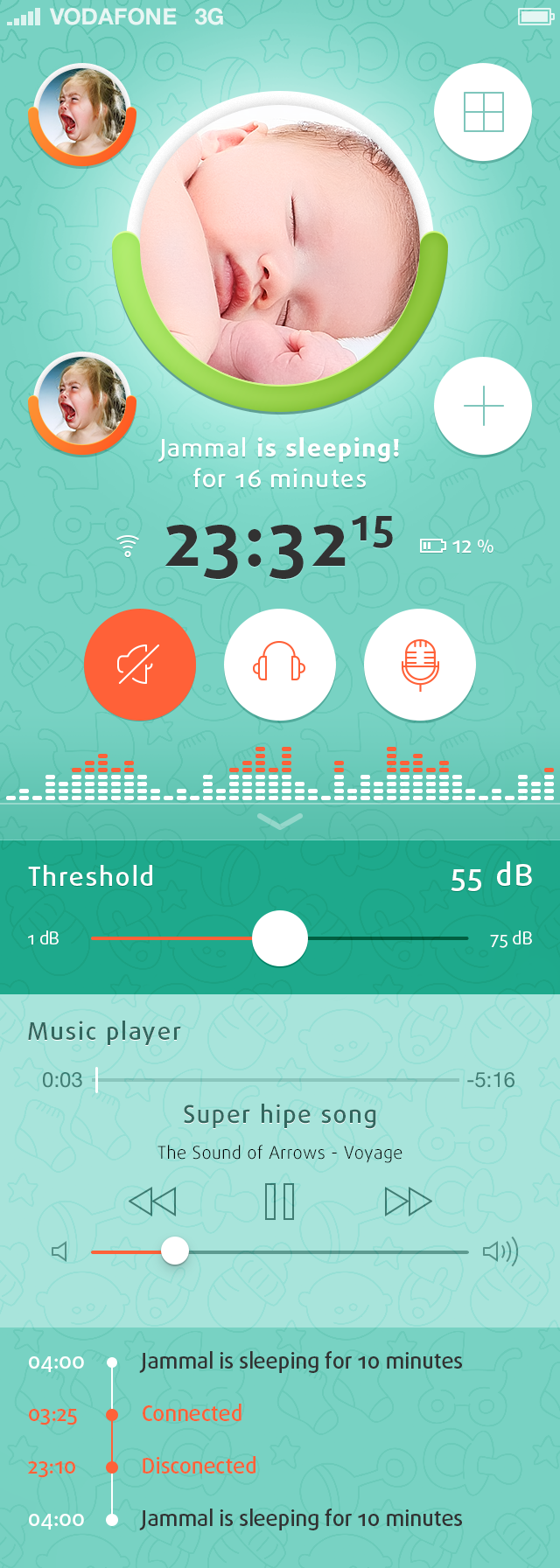The height and width of the screenshot is (1568, 560).
Task: Pause the Super hipe song
Action: (280, 1202)
